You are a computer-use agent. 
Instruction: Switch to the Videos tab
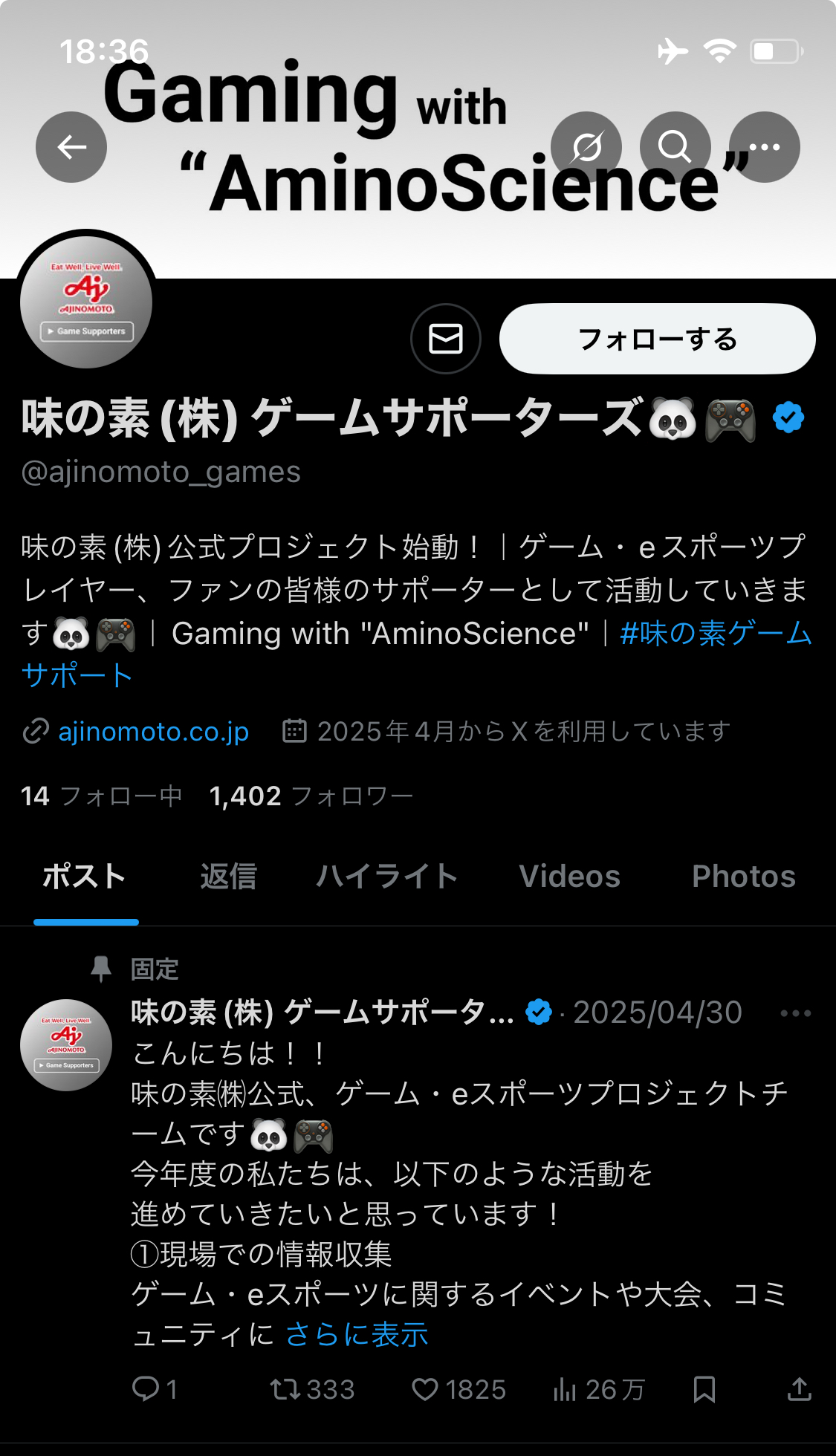(x=569, y=877)
